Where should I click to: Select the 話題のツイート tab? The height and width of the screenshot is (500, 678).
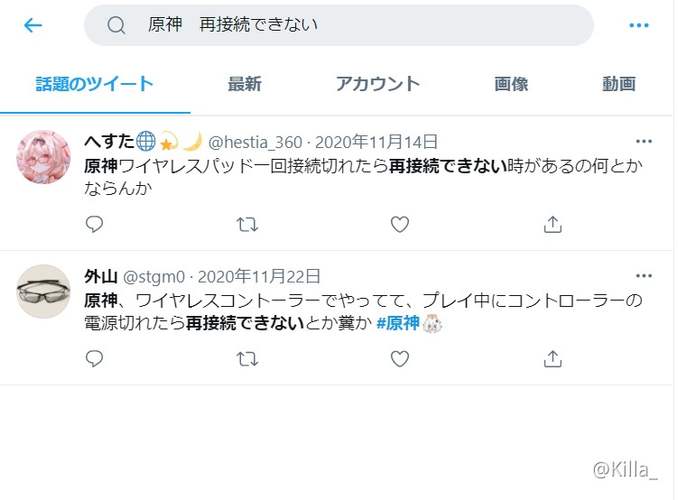pyautogui.click(x=95, y=84)
